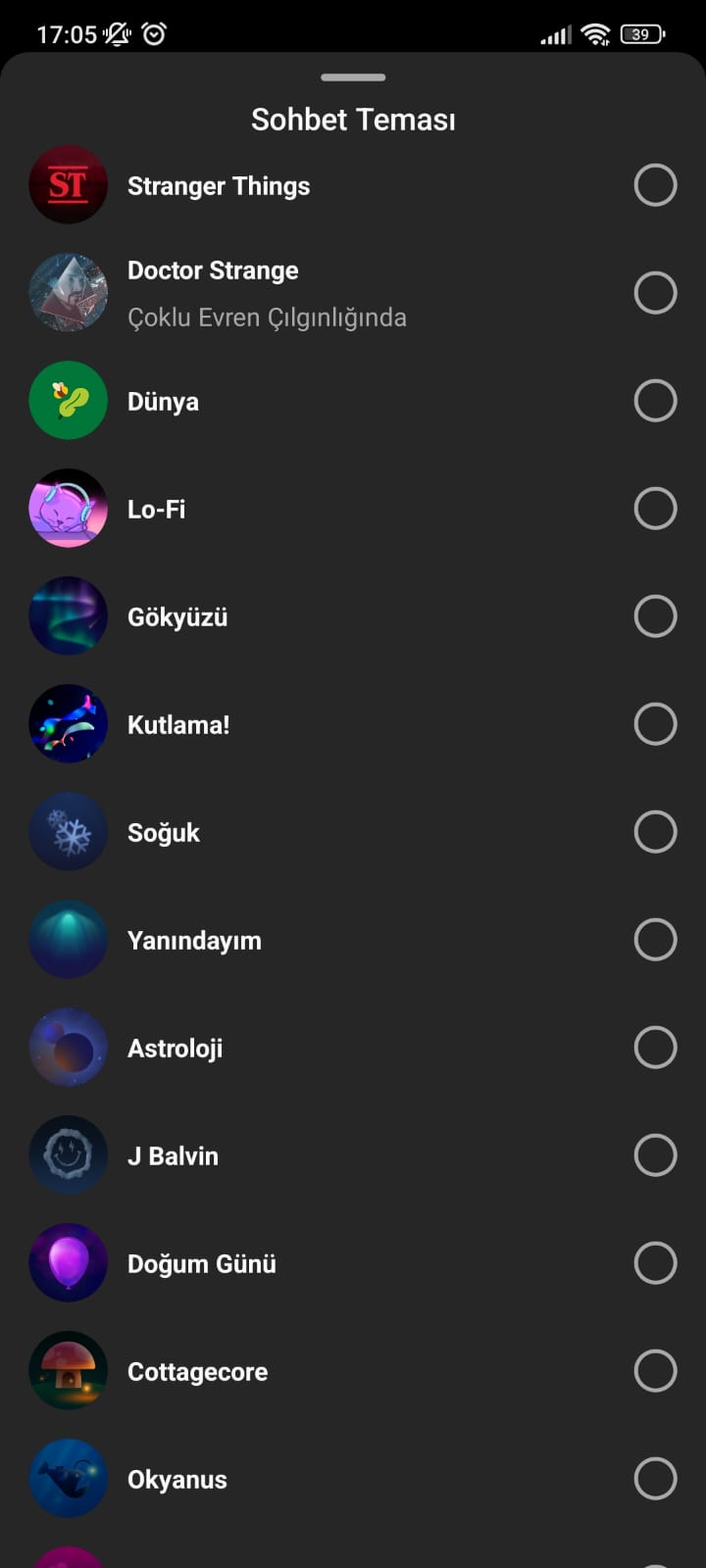Pick the Dünya theme

[655, 401]
